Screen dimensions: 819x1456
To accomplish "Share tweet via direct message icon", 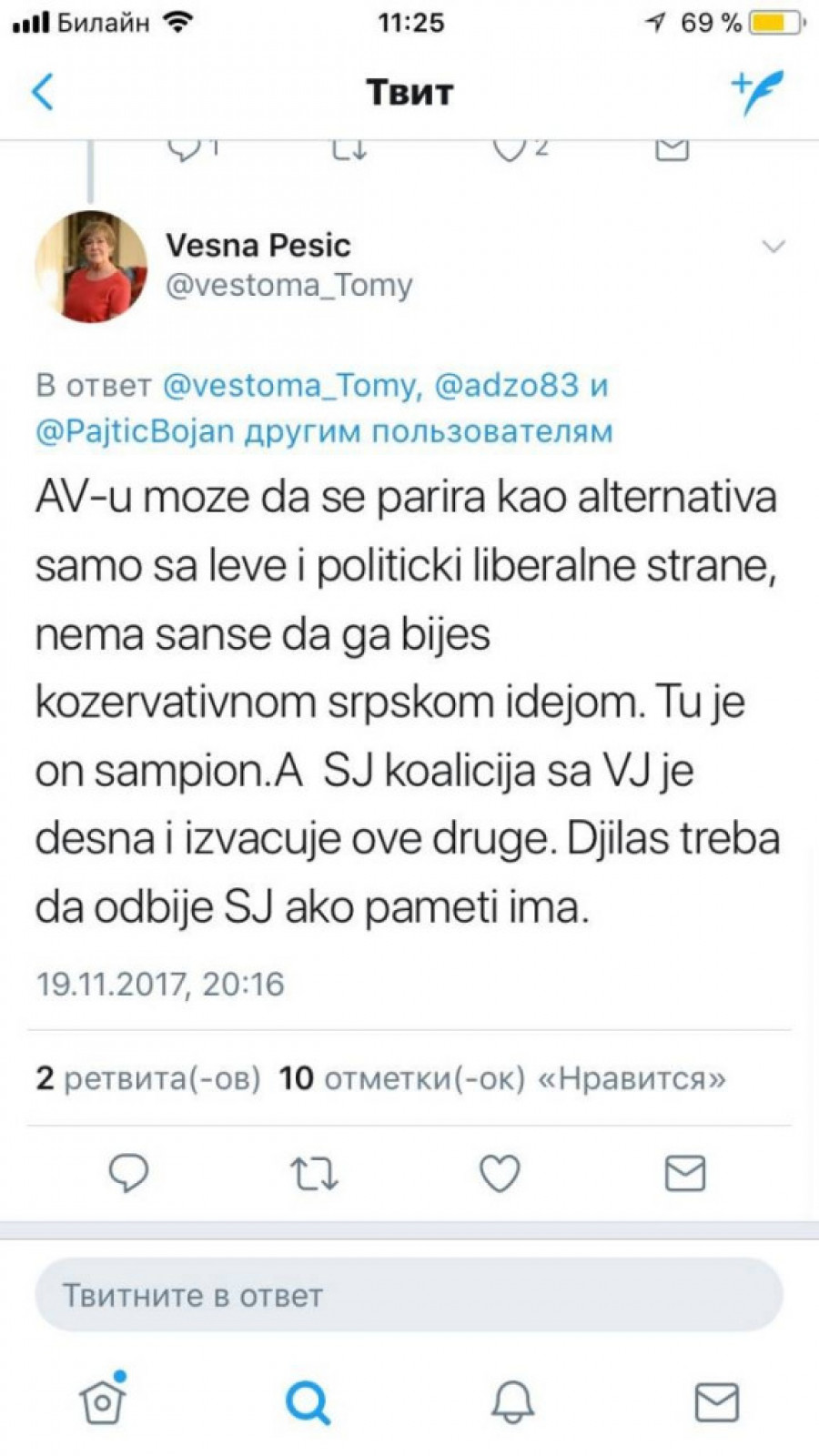I will (x=684, y=1173).
